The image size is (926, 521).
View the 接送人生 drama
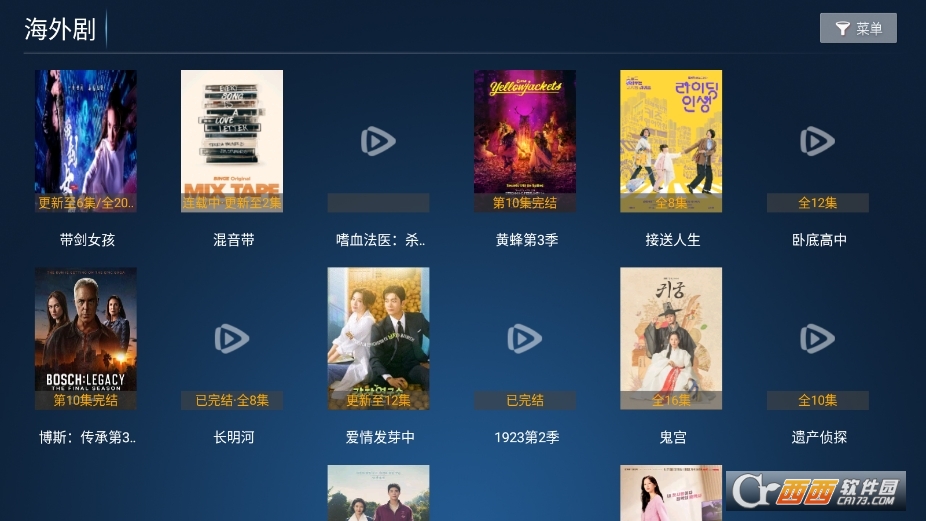click(671, 141)
